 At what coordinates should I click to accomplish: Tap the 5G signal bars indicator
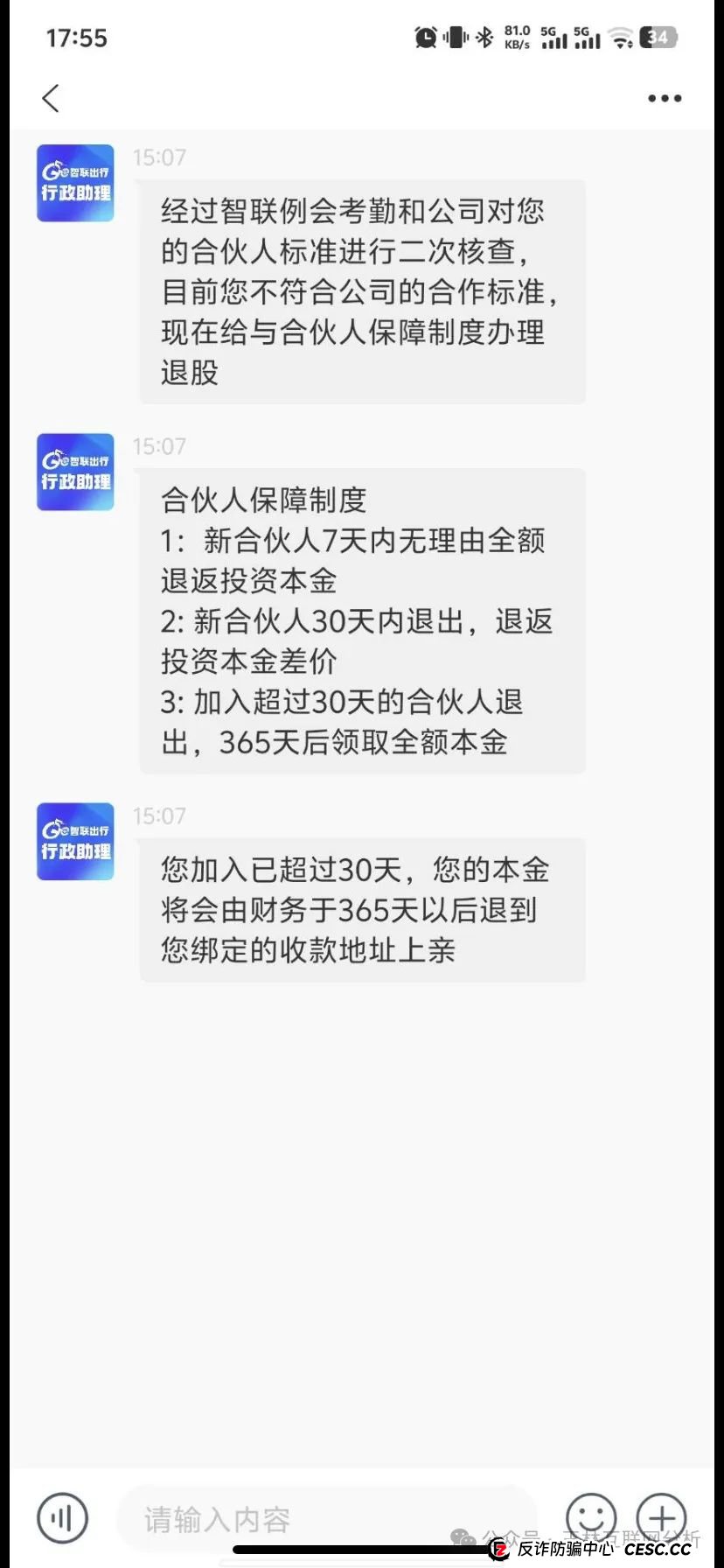(553, 38)
